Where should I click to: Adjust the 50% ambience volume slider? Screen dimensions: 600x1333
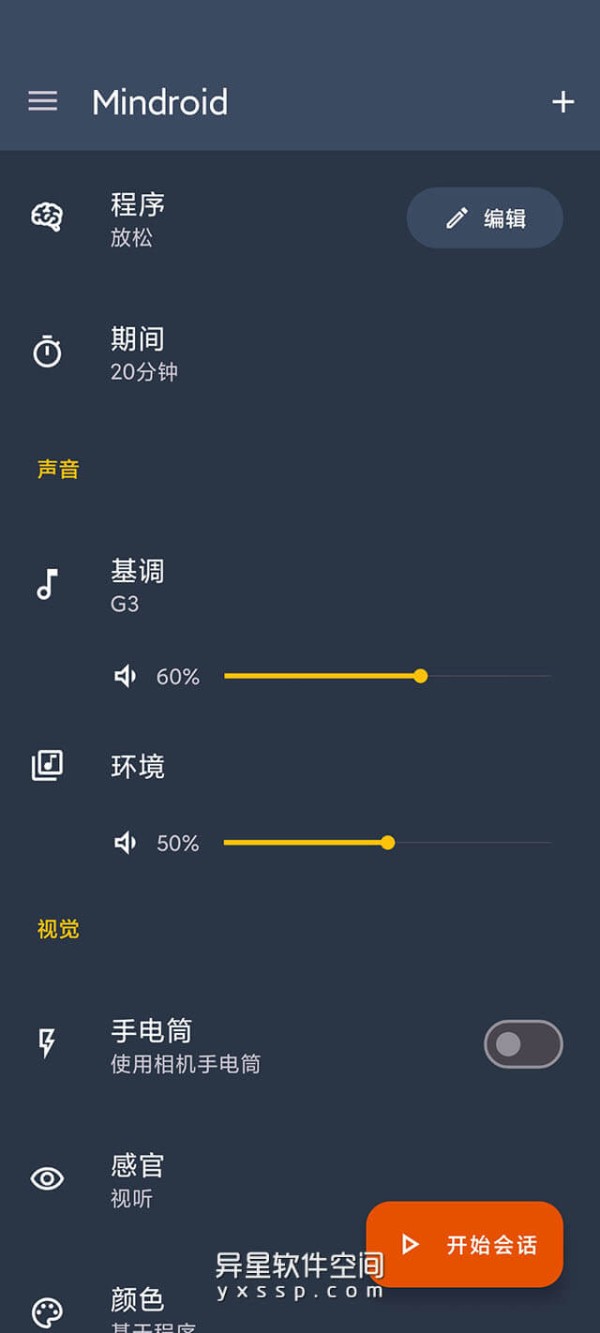387,843
